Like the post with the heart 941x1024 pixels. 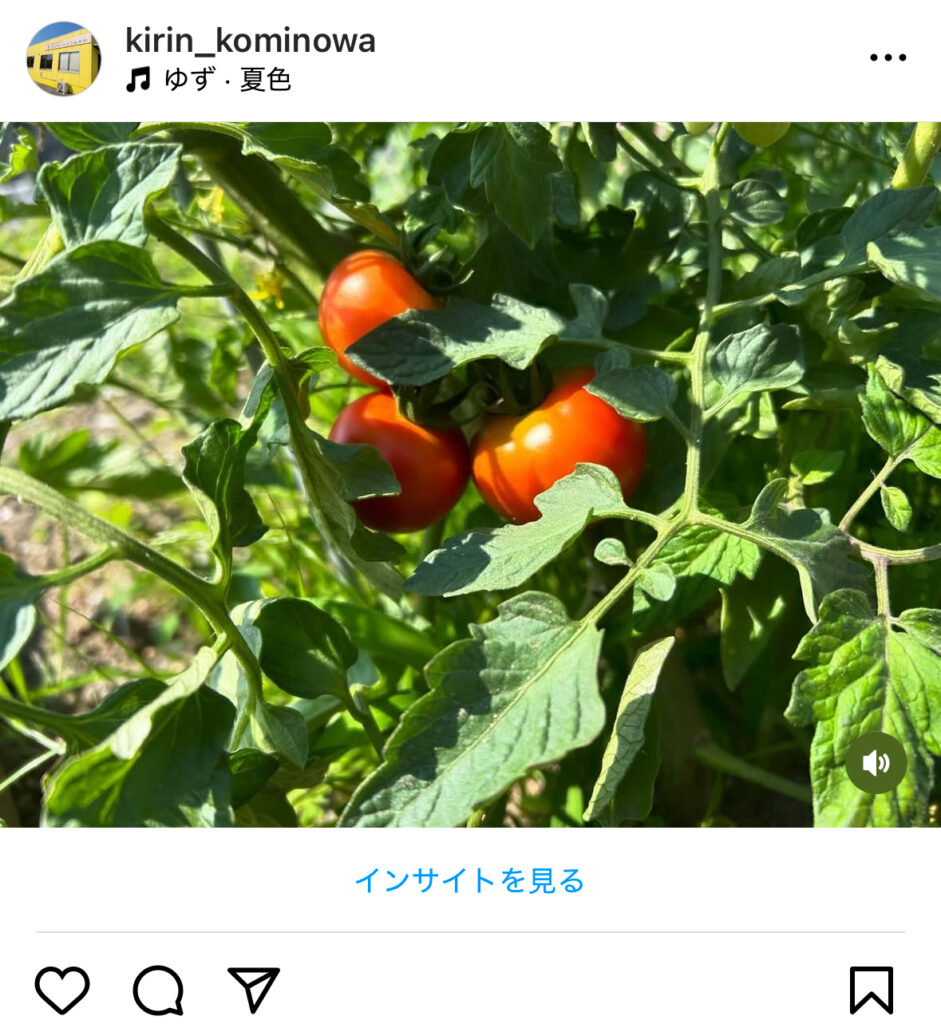coord(62,989)
